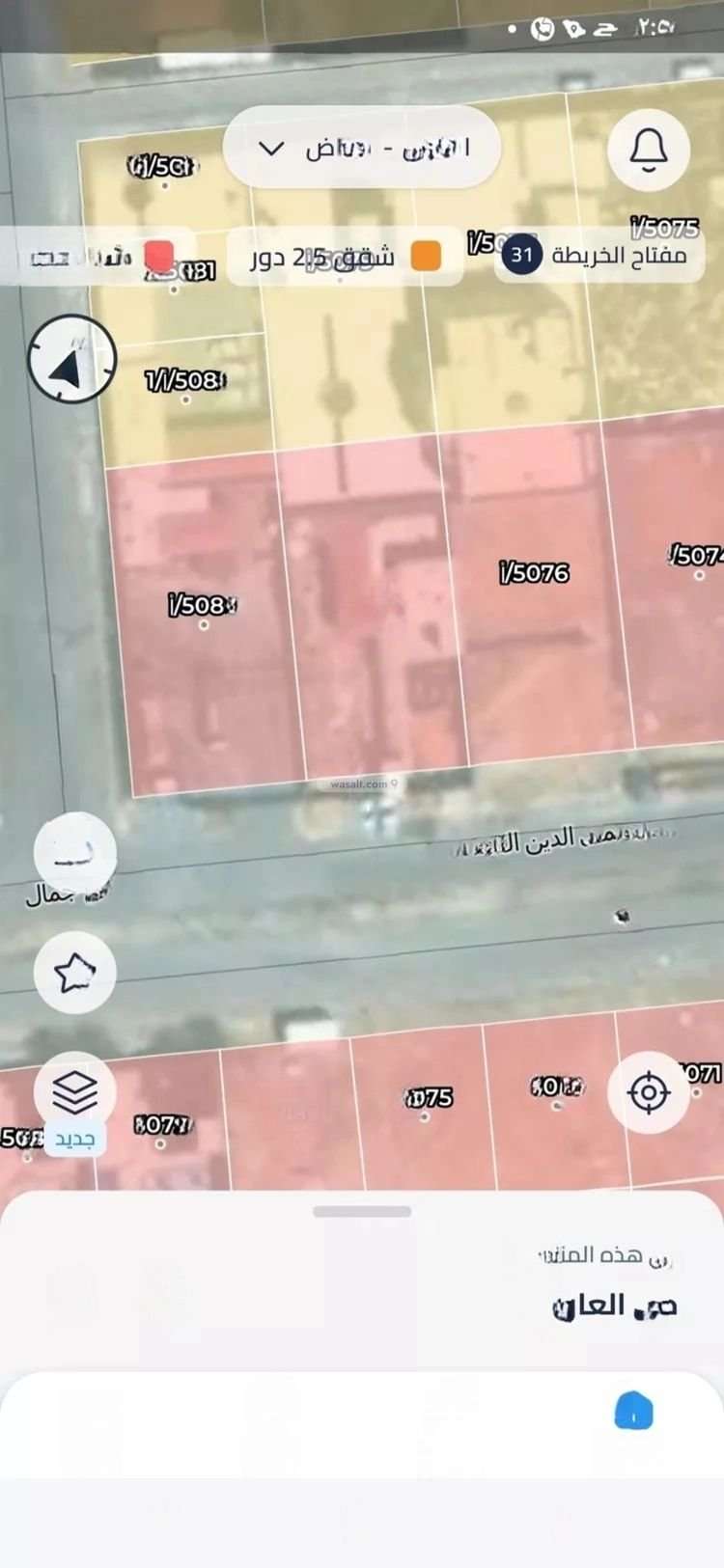The width and height of the screenshot is (724, 1568).
Task: Tap the compass to reset map orientation
Action: coord(72,359)
